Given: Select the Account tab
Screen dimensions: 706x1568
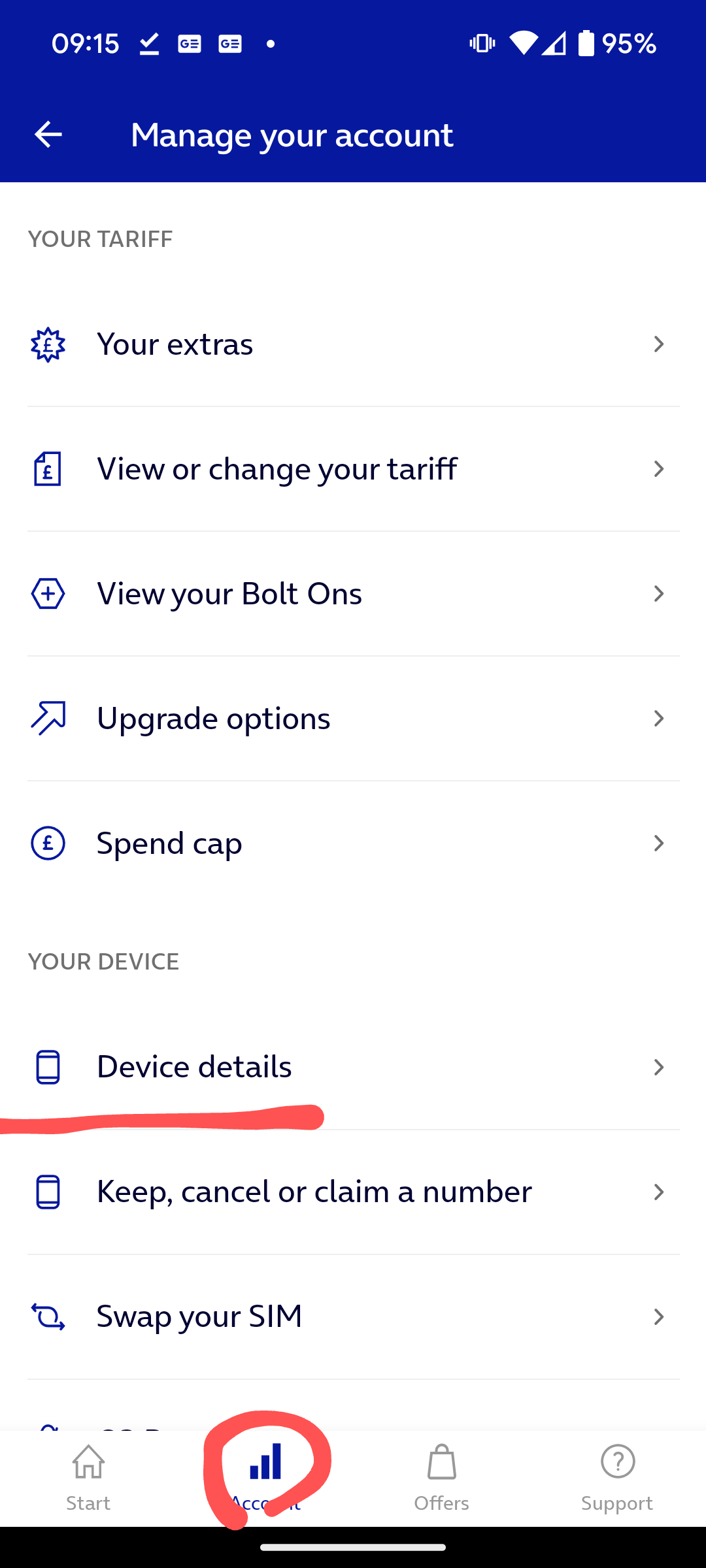Looking at the screenshot, I should tap(265, 1477).
